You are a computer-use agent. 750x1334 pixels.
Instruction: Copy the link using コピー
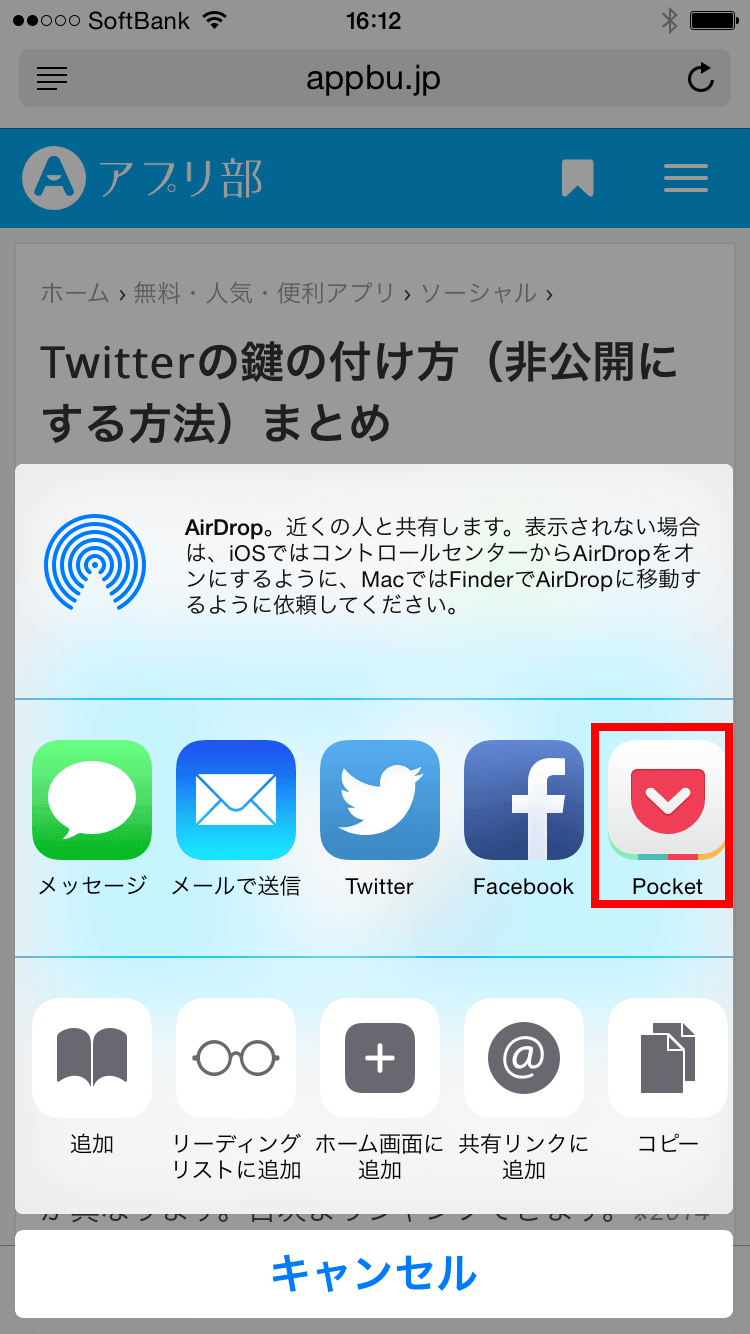[667, 1058]
